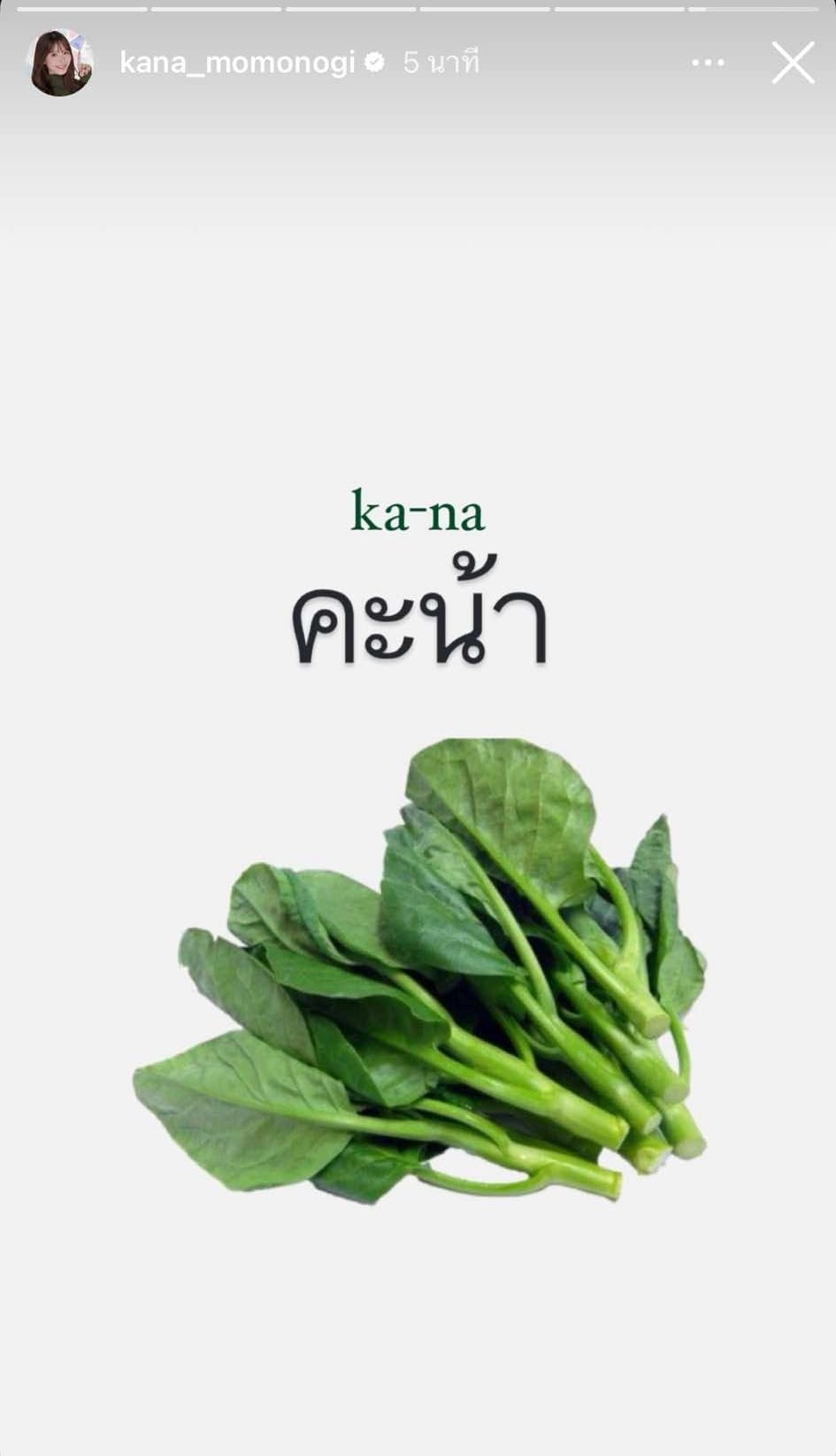Viewport: 836px width, 1456px height.
Task: Open the three-dot story options menu
Action: 708,63
